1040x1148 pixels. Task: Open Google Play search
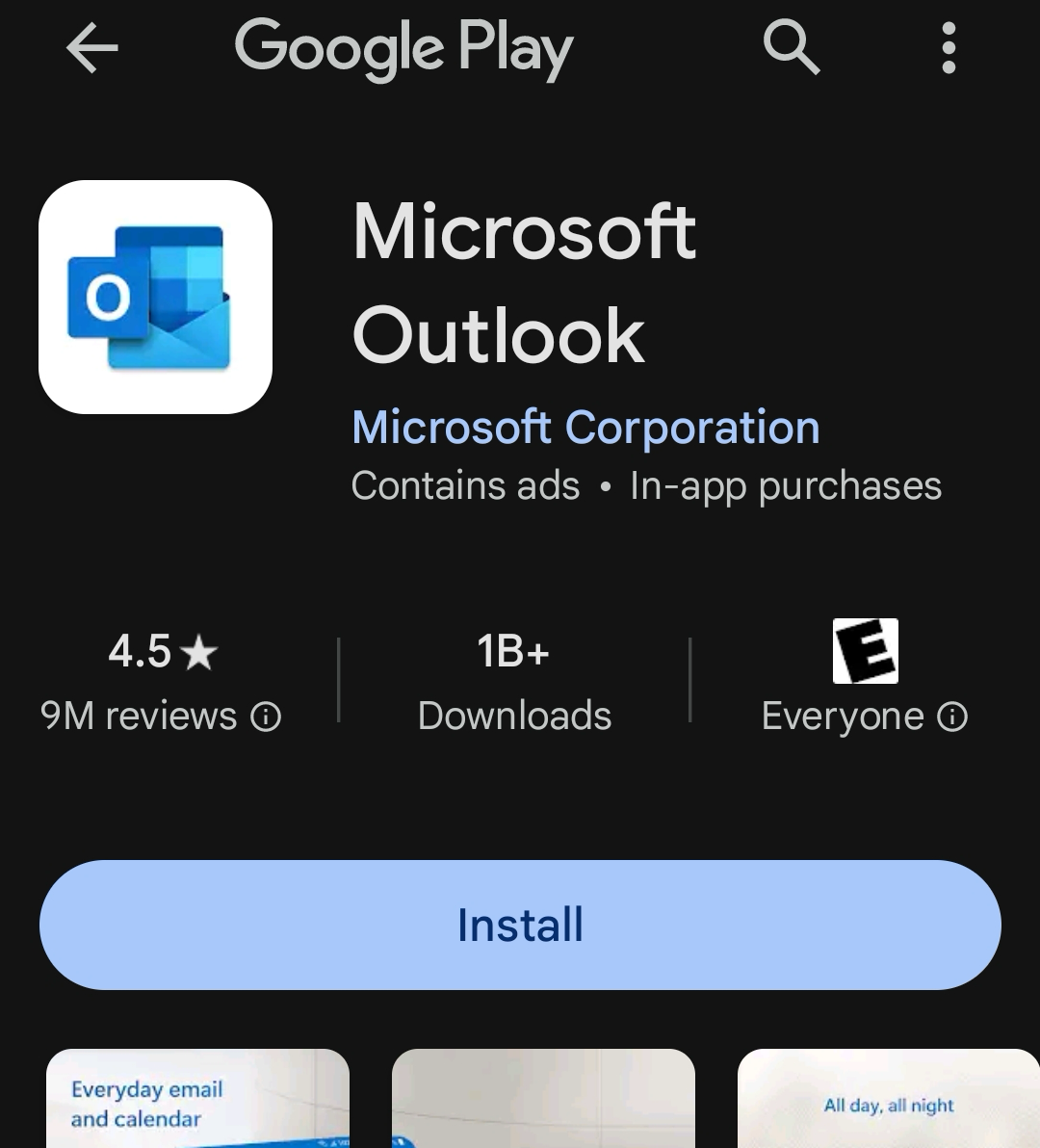click(791, 48)
